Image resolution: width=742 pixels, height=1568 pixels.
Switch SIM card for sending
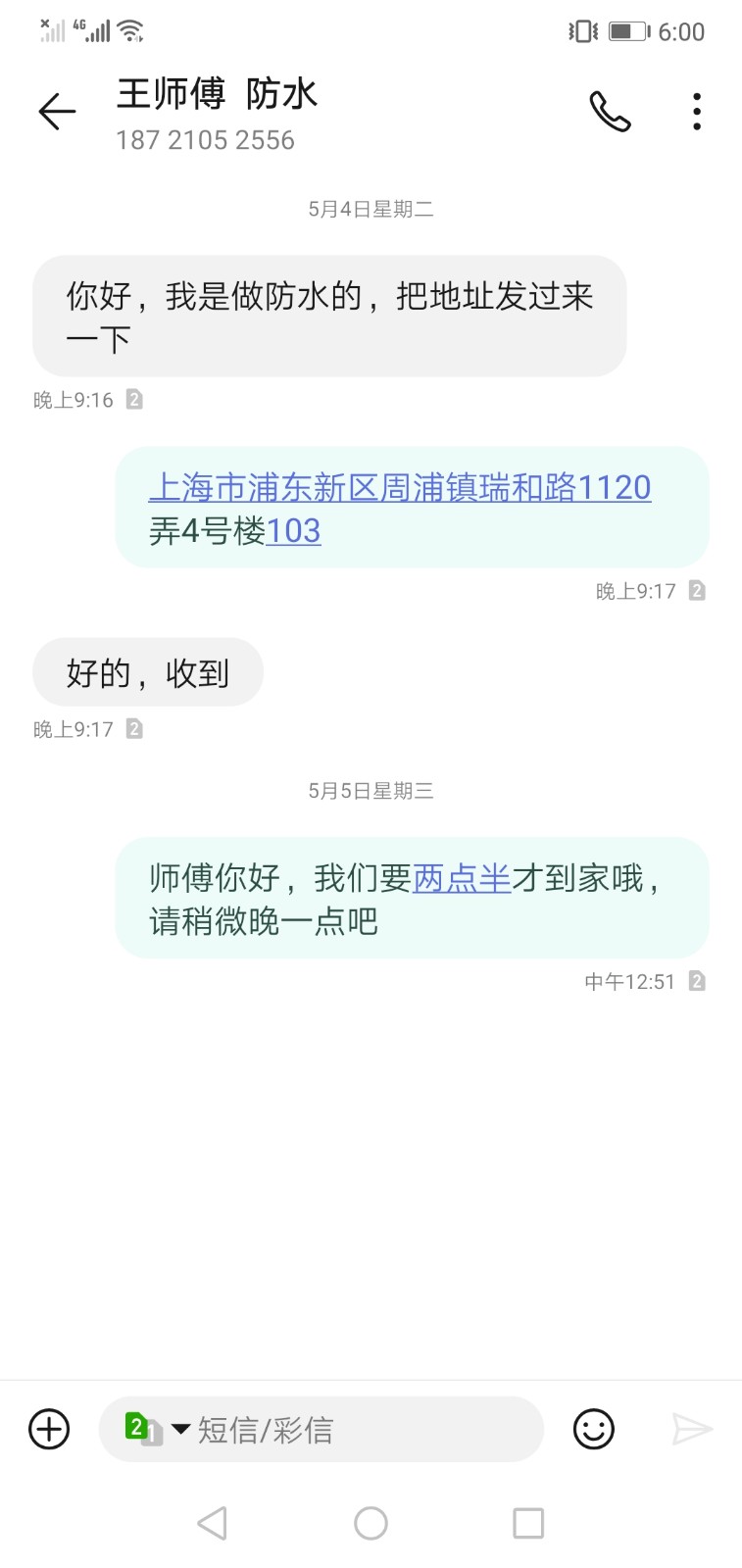coord(154,1429)
